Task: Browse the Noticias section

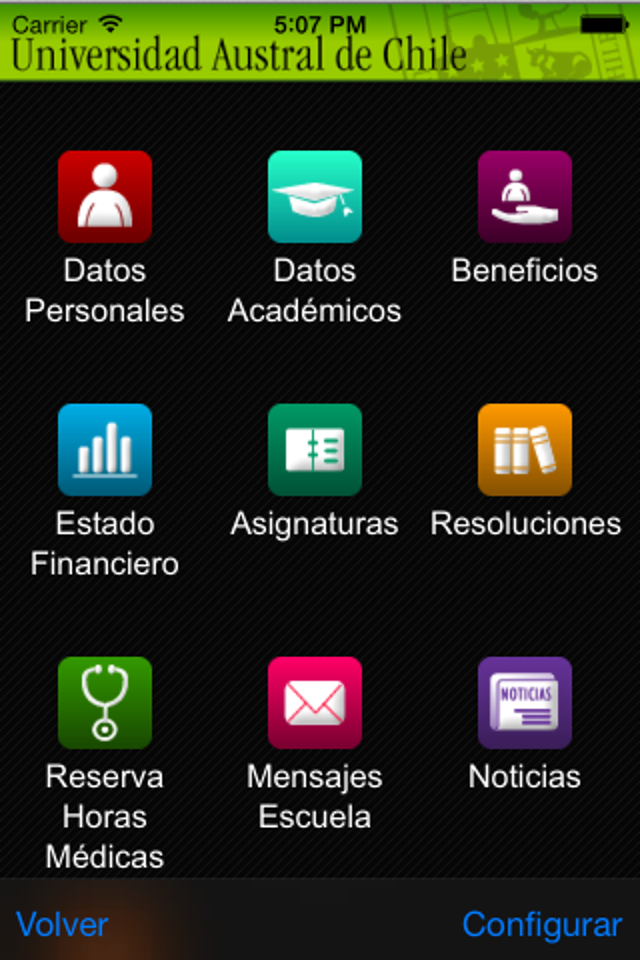Action: tap(525, 703)
